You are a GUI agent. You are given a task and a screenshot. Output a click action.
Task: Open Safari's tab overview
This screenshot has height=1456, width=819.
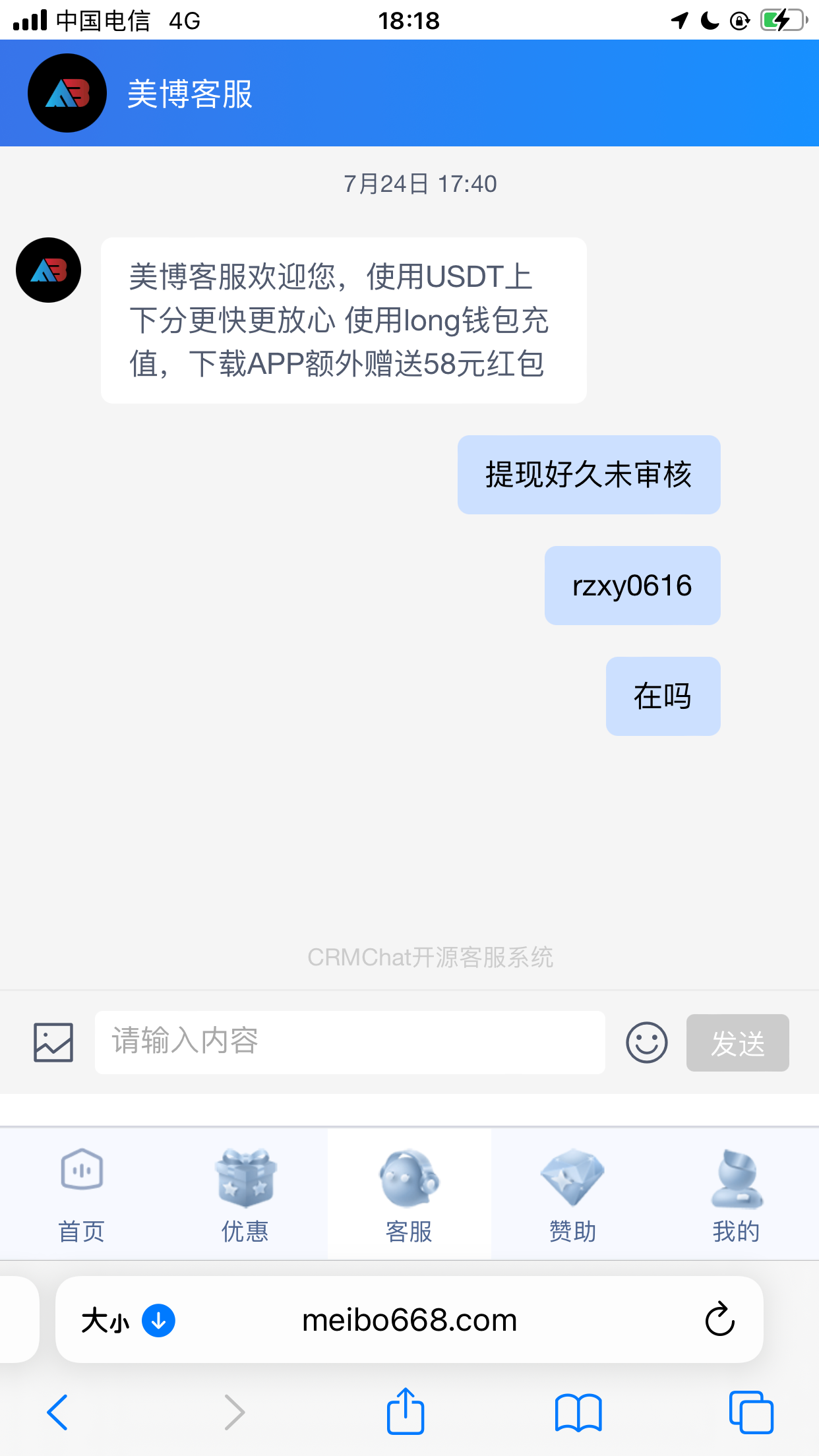point(752,1411)
